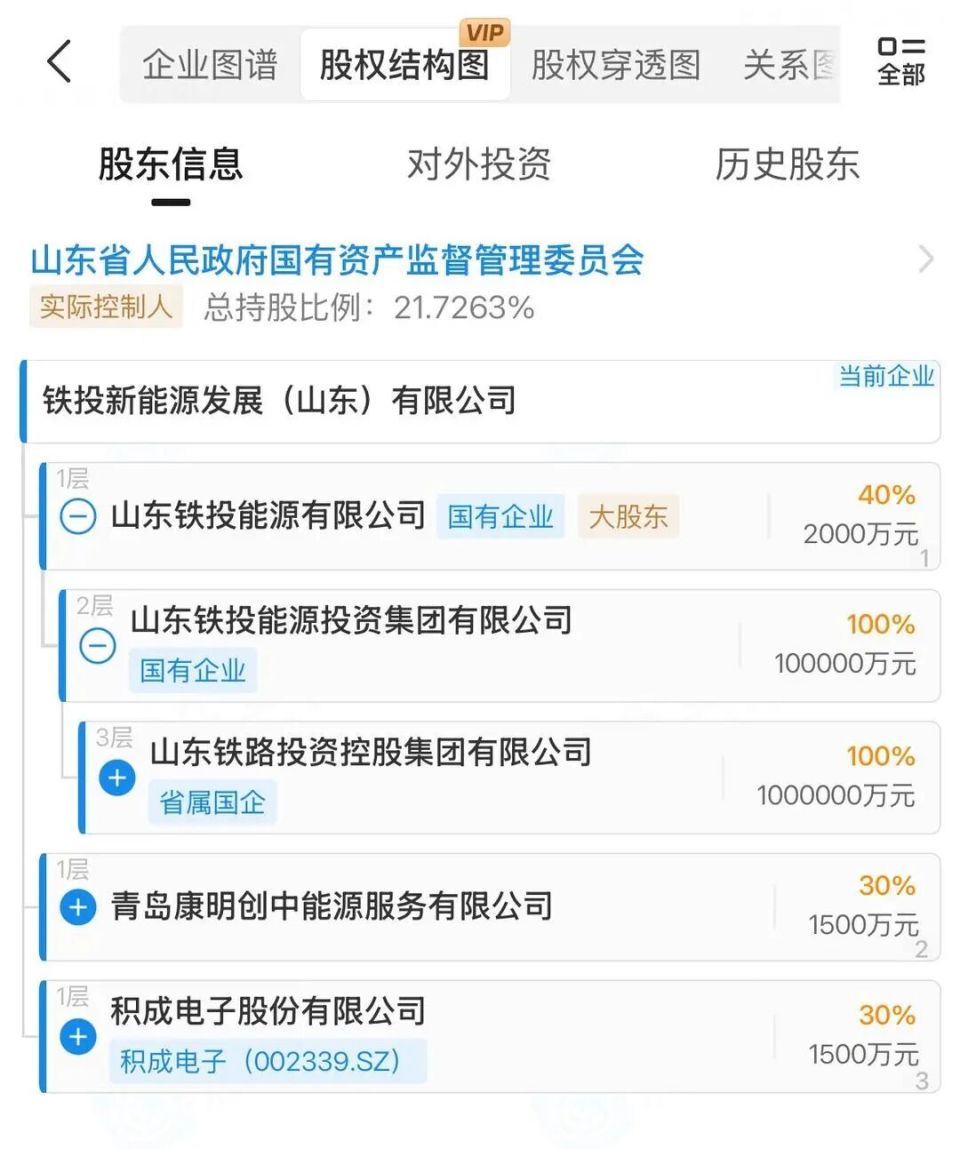This screenshot has height=1149, width=960.
Task: Switch to 对外投资 tab
Action: (478, 166)
